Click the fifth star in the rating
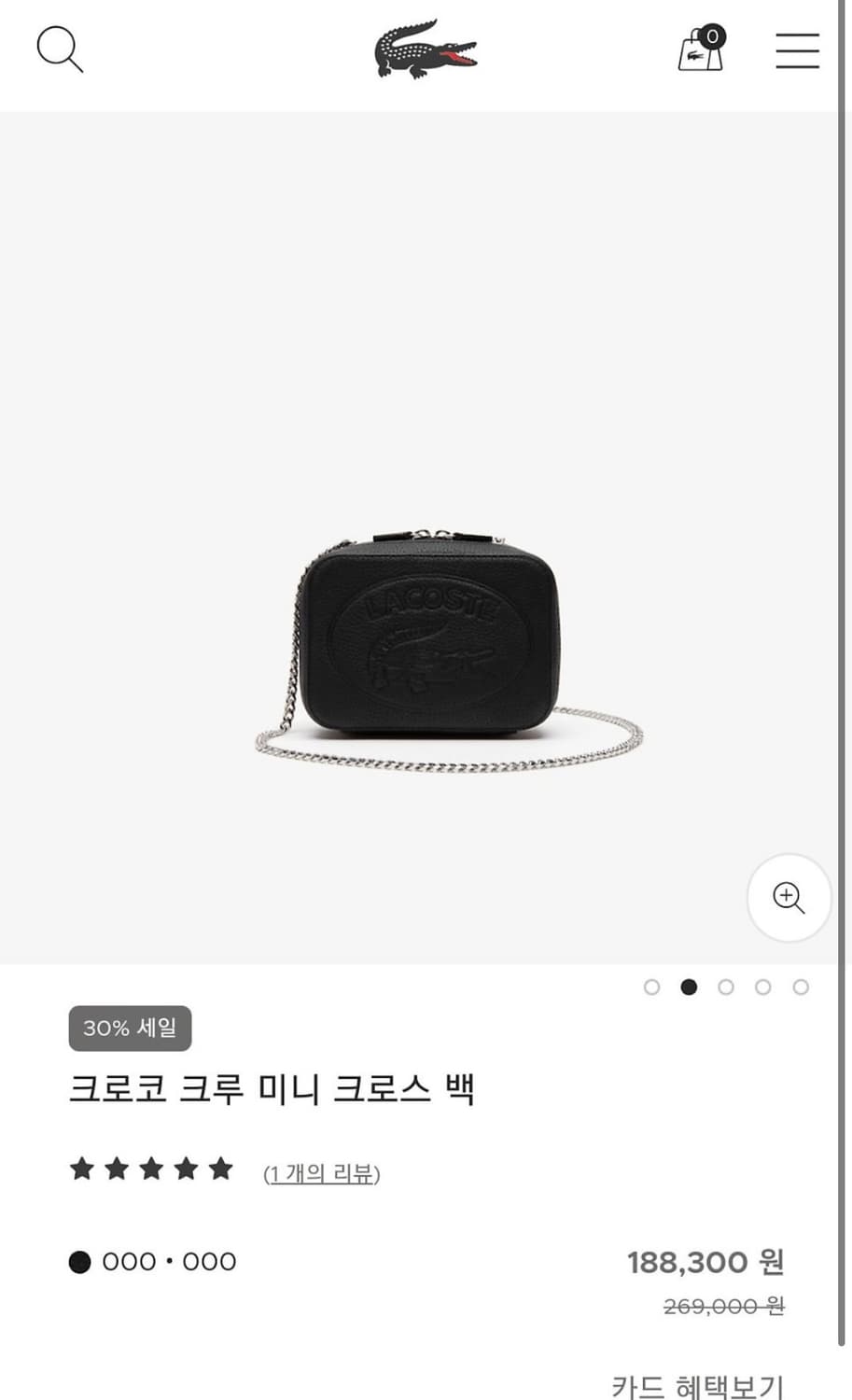 (x=219, y=1168)
